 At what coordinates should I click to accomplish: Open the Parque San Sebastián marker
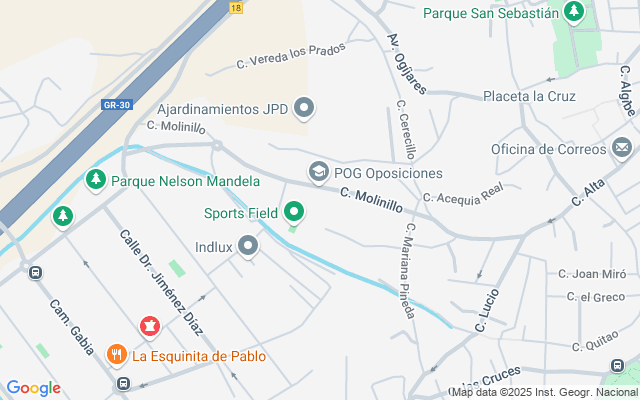pyautogui.click(x=574, y=13)
